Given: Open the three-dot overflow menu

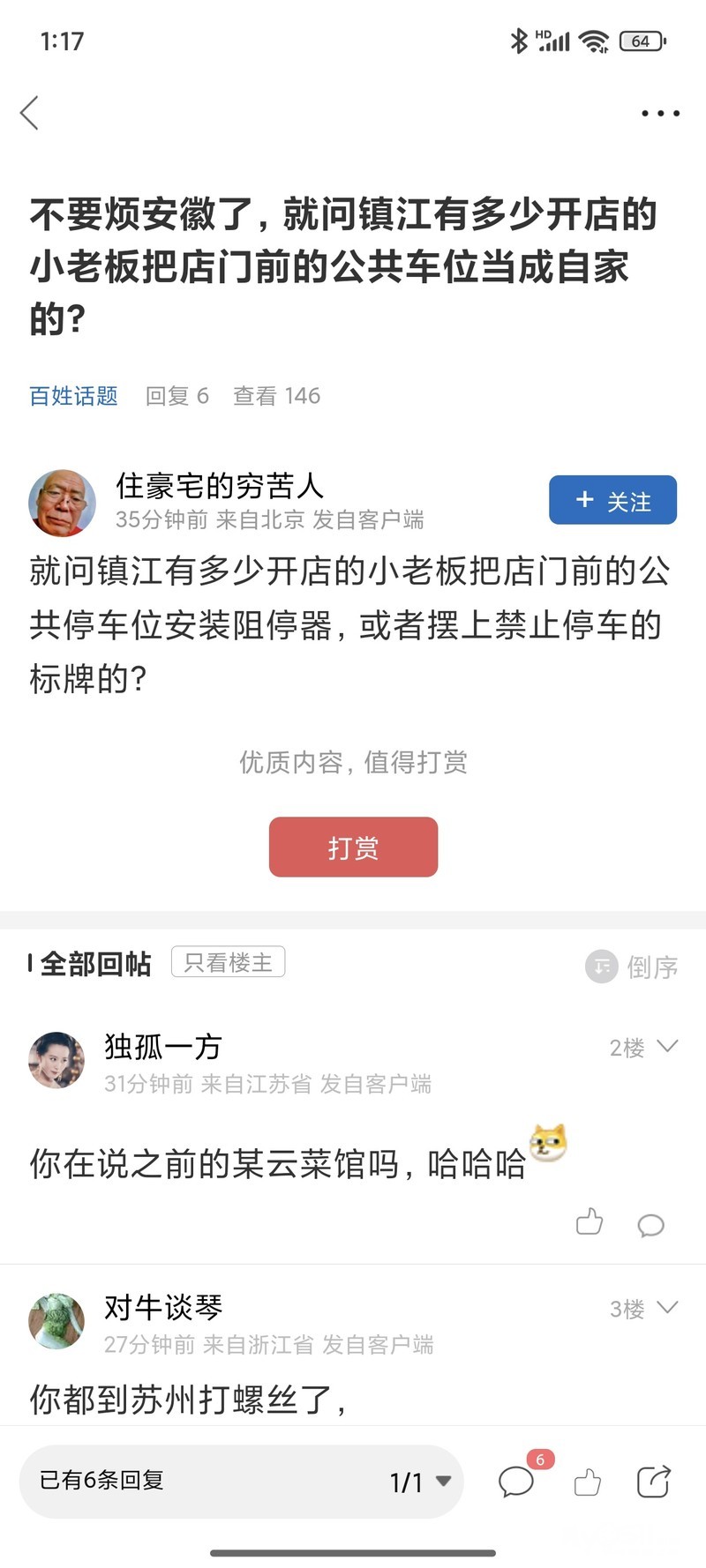Looking at the screenshot, I should point(660,114).
